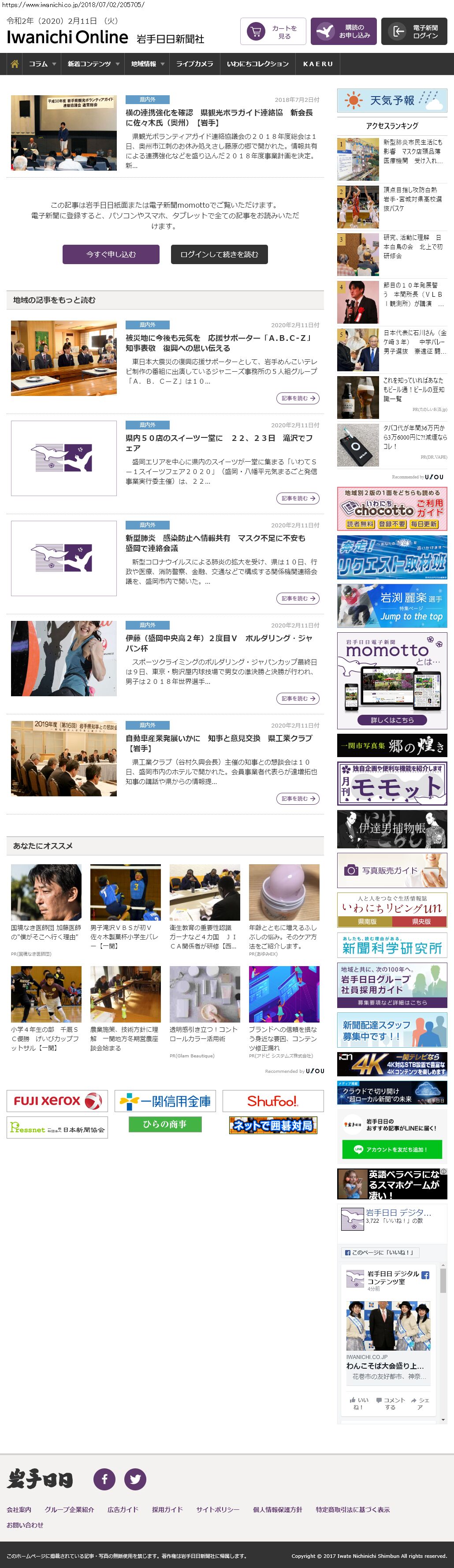
Task: Open the Twitter icon in the footer
Action: point(135,1478)
